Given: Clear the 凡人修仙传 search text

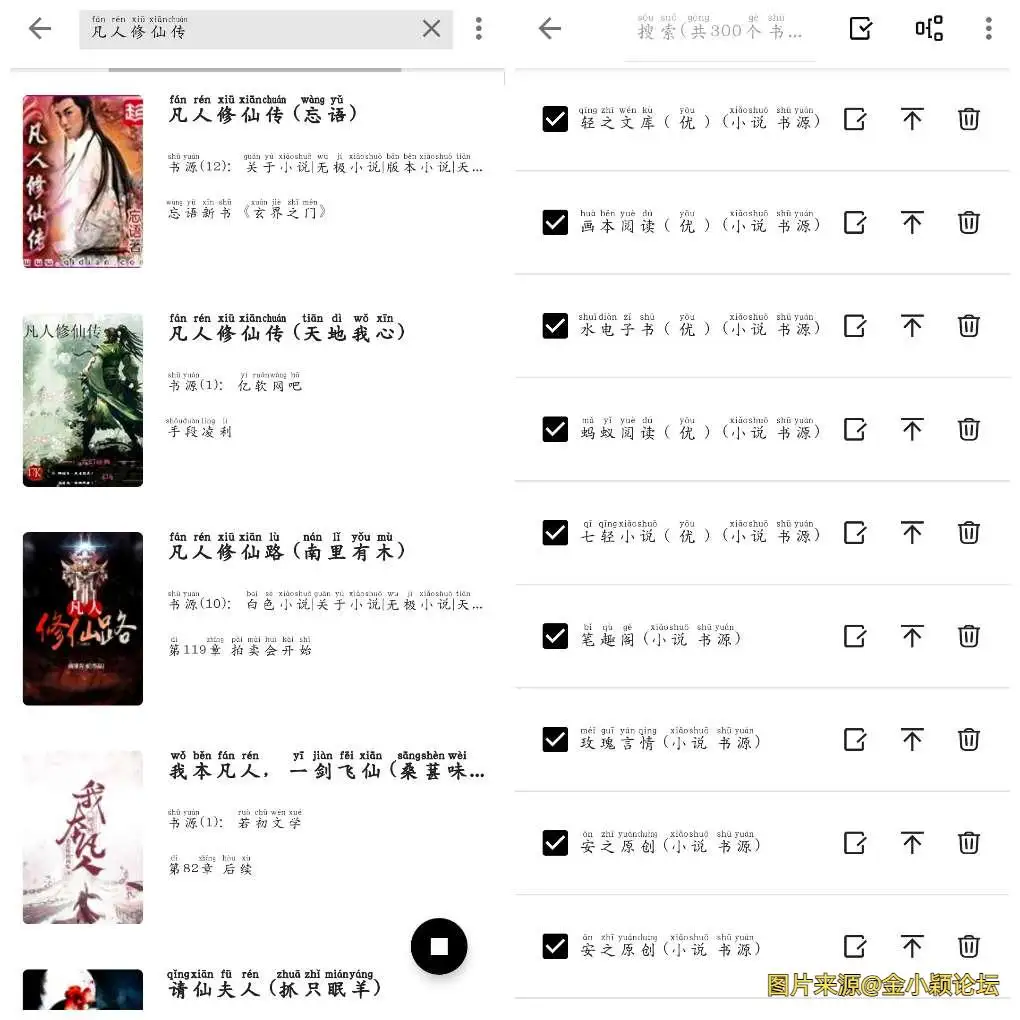Looking at the screenshot, I should tap(431, 29).
